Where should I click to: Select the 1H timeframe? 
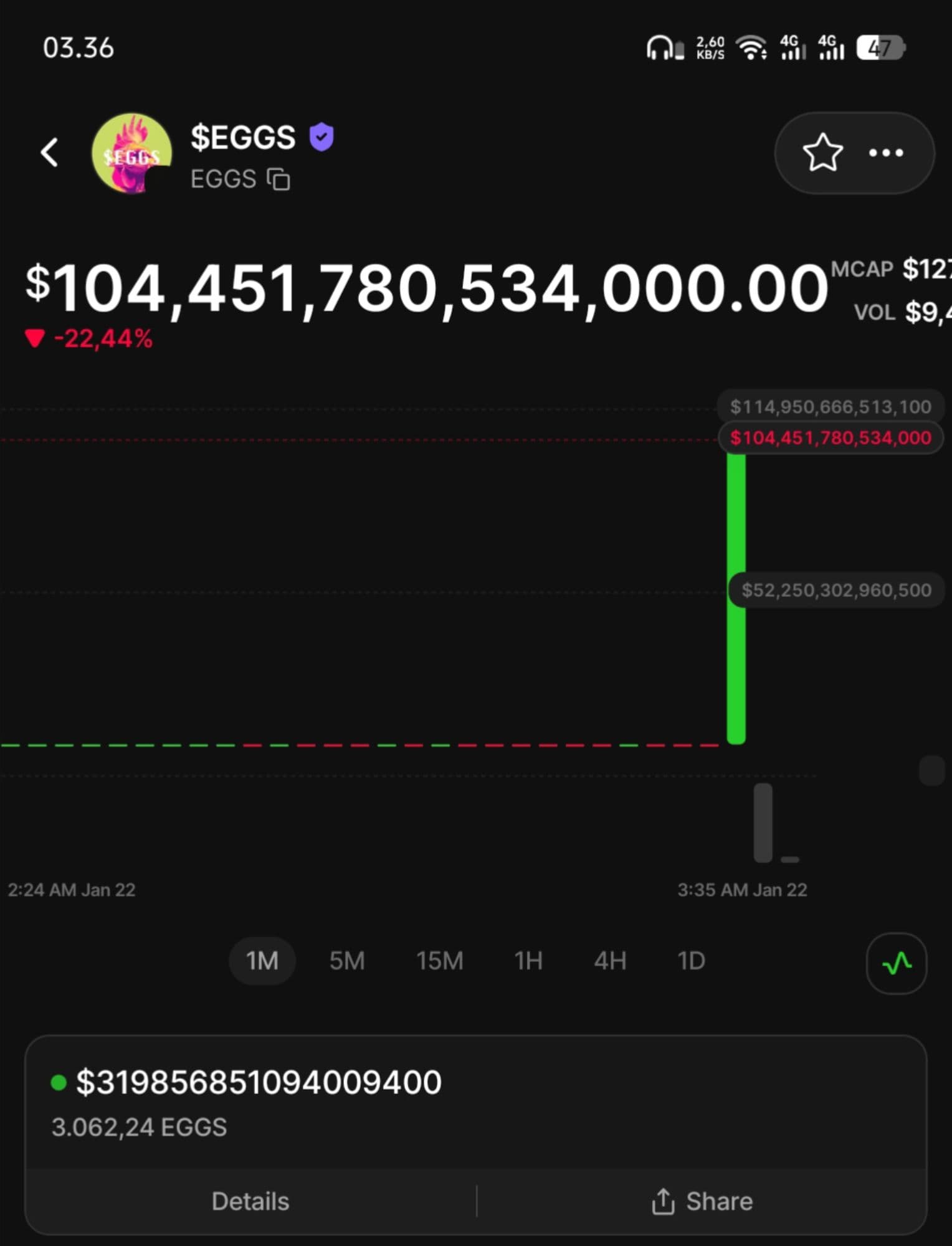click(x=528, y=961)
